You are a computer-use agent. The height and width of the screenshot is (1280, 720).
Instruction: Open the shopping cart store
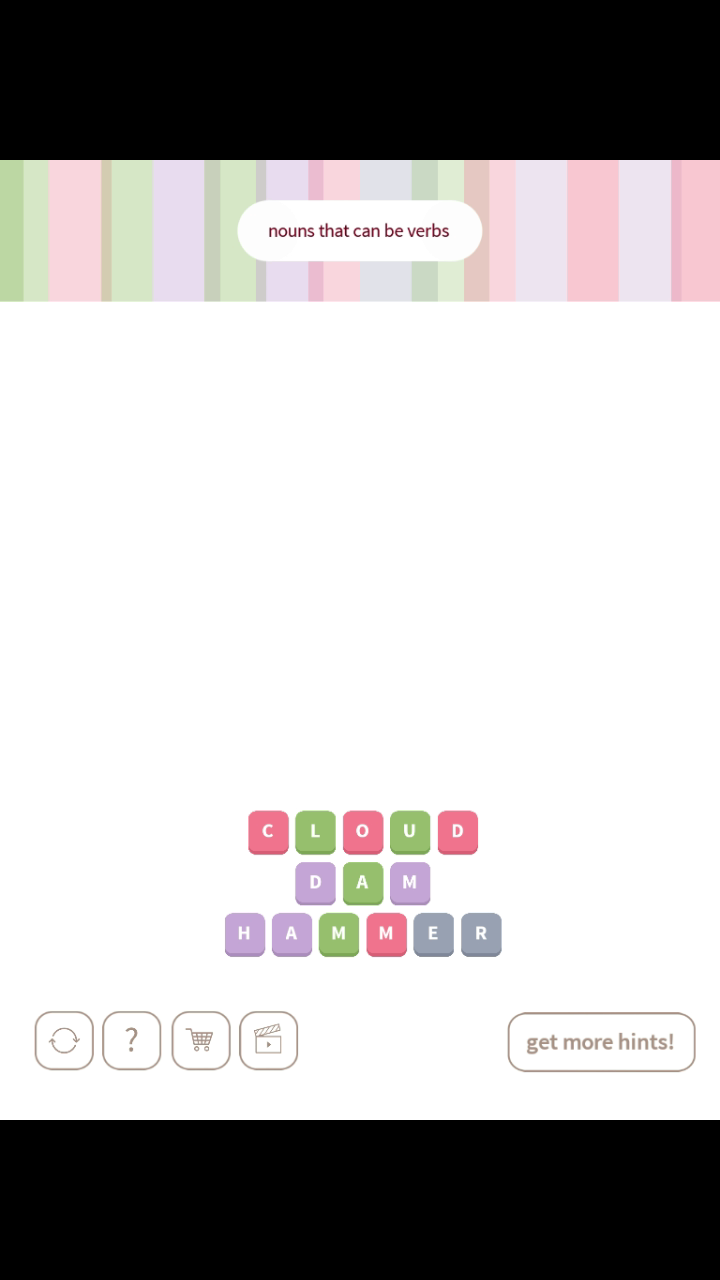tap(200, 1041)
